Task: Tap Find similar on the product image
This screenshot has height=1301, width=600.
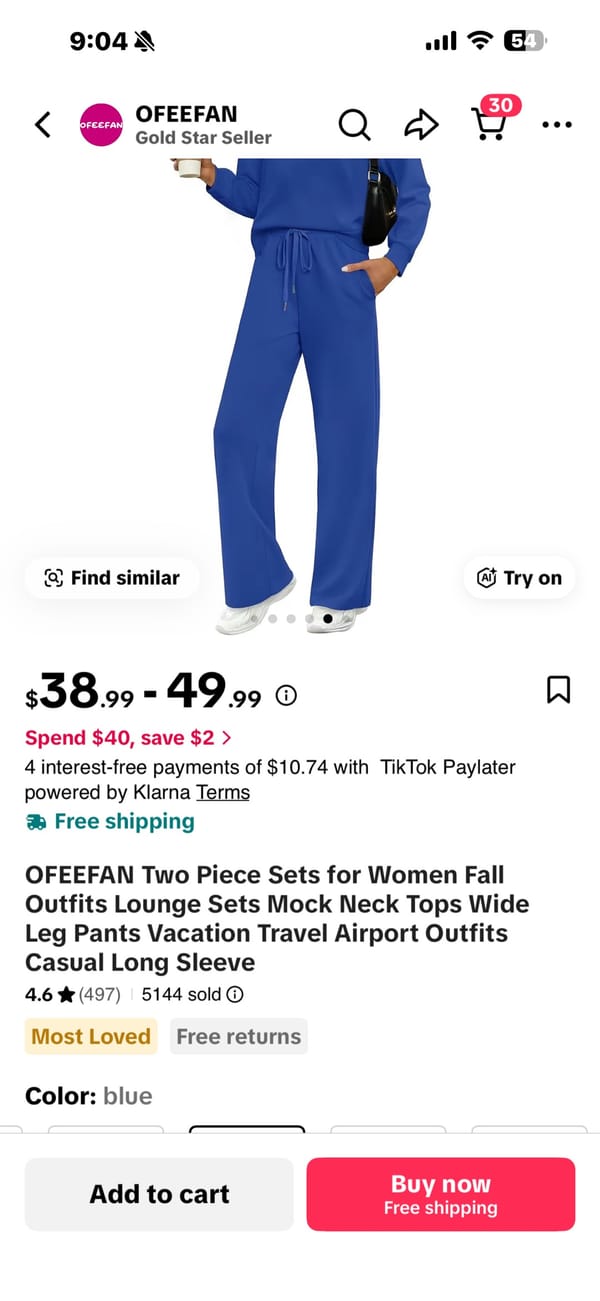Action: [x=112, y=578]
